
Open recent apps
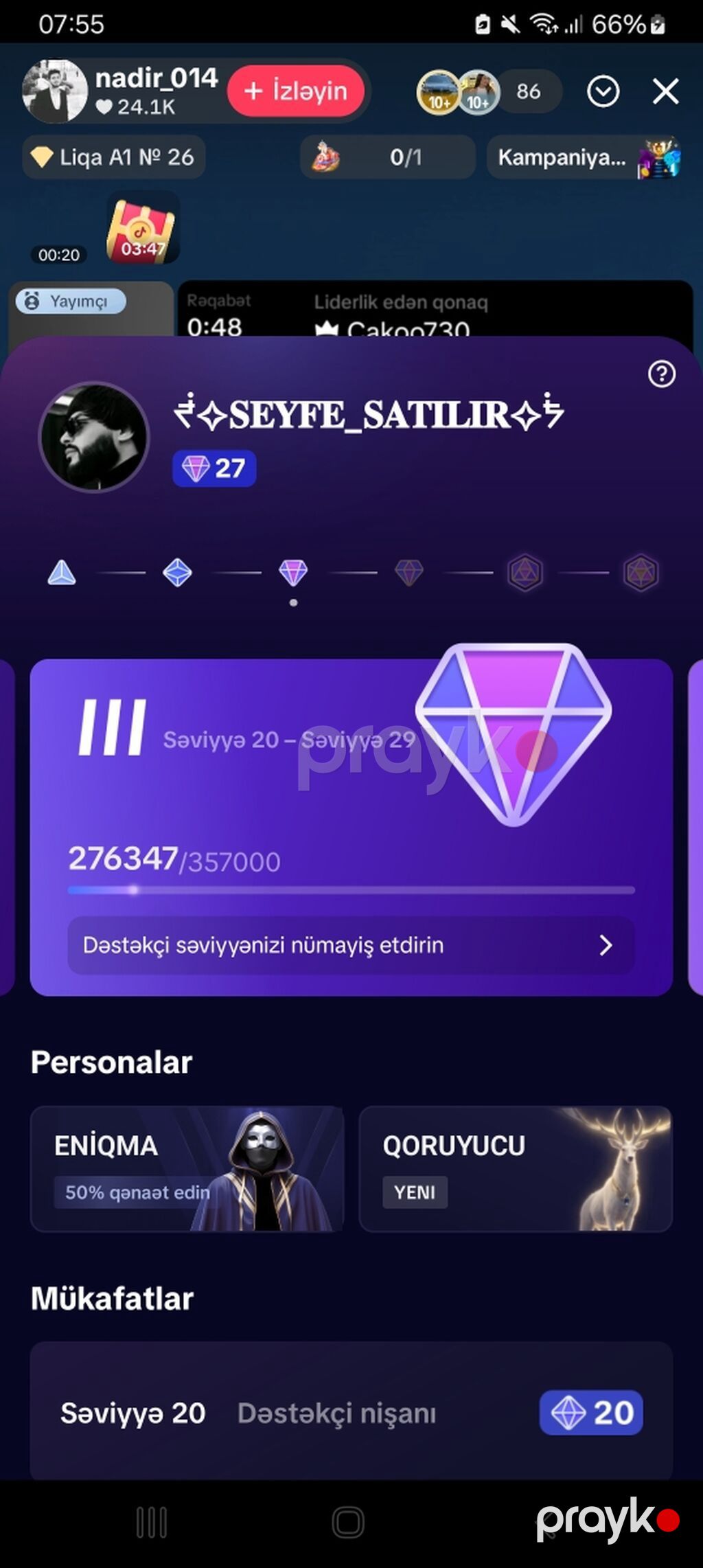(x=152, y=1523)
